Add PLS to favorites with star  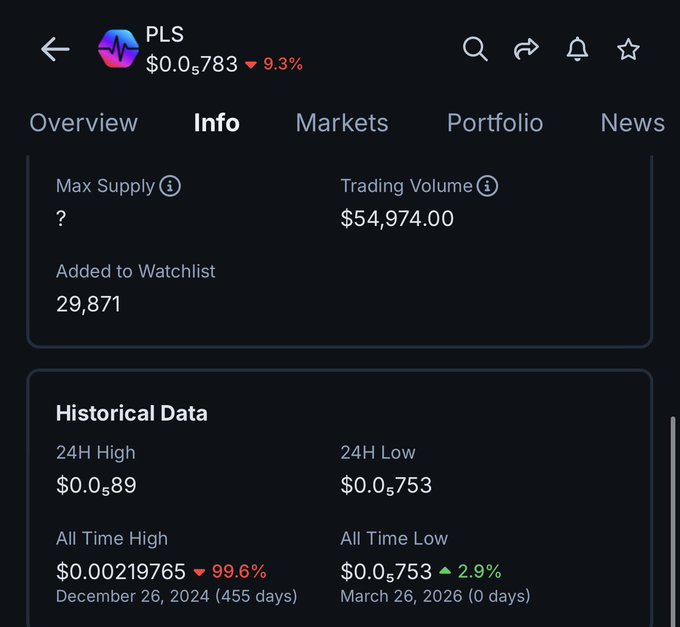[x=628, y=49]
